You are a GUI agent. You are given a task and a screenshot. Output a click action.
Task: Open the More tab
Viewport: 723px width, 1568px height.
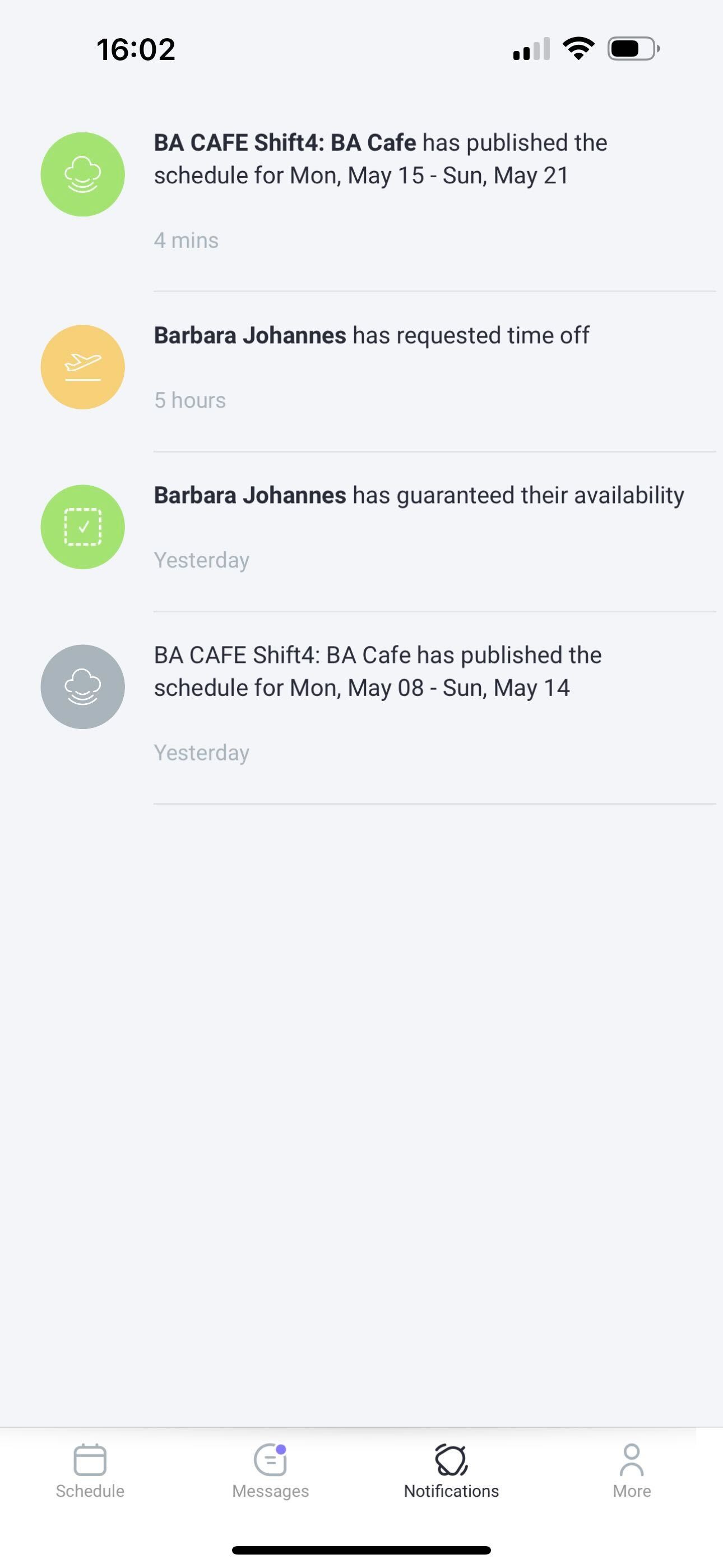(632, 1472)
